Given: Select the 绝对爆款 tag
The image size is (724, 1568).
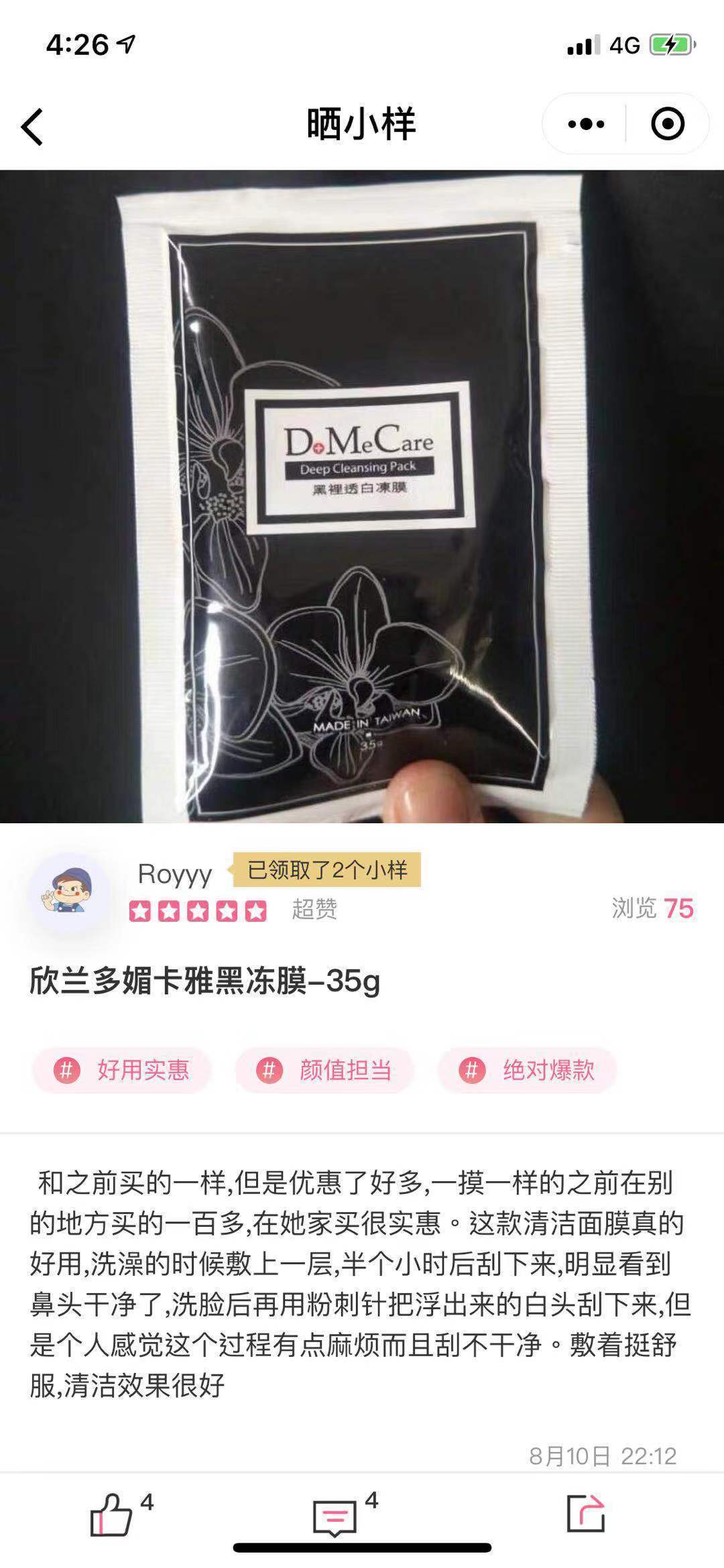Looking at the screenshot, I should (527, 1070).
